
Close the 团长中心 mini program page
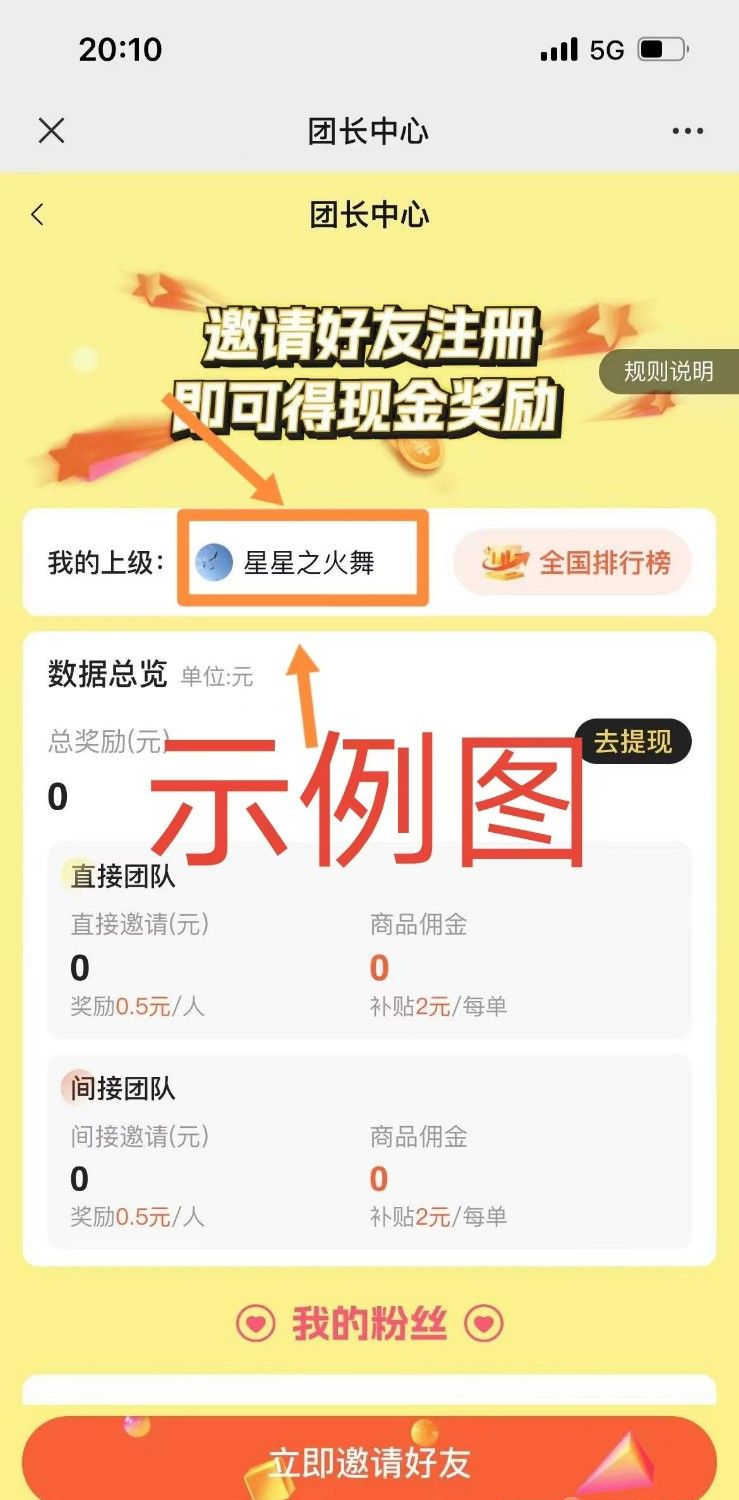[51, 131]
